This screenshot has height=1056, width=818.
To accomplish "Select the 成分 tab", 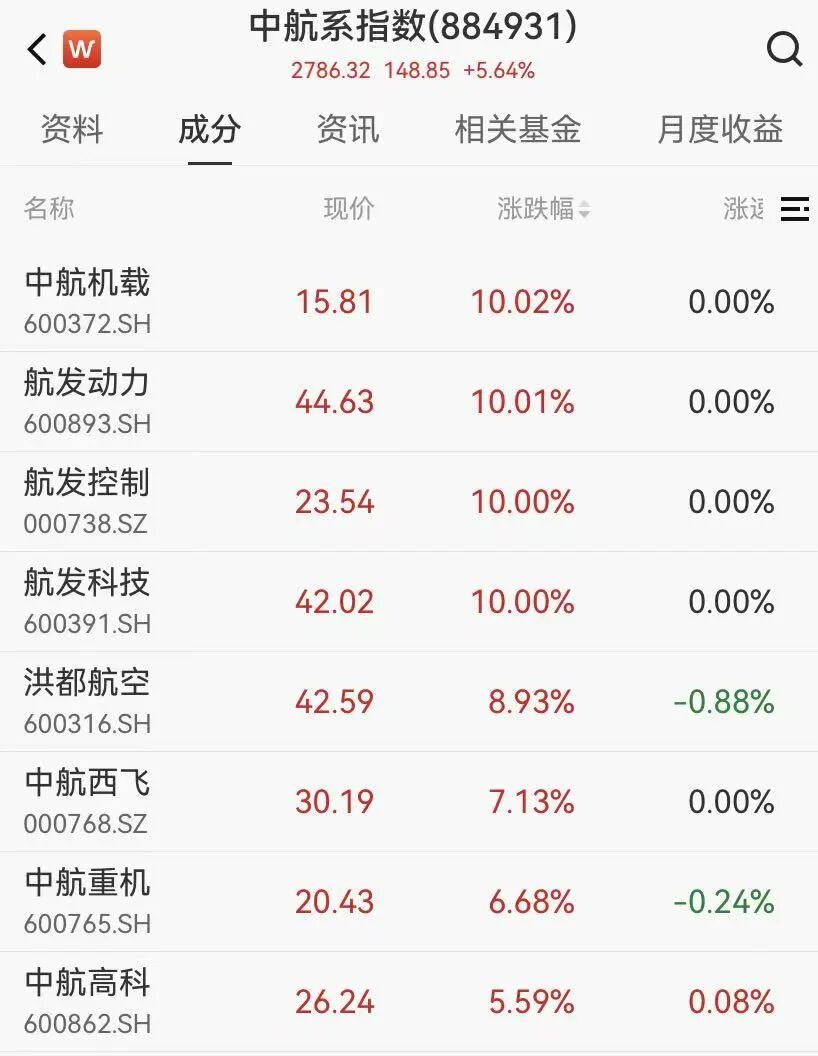I will [x=210, y=130].
